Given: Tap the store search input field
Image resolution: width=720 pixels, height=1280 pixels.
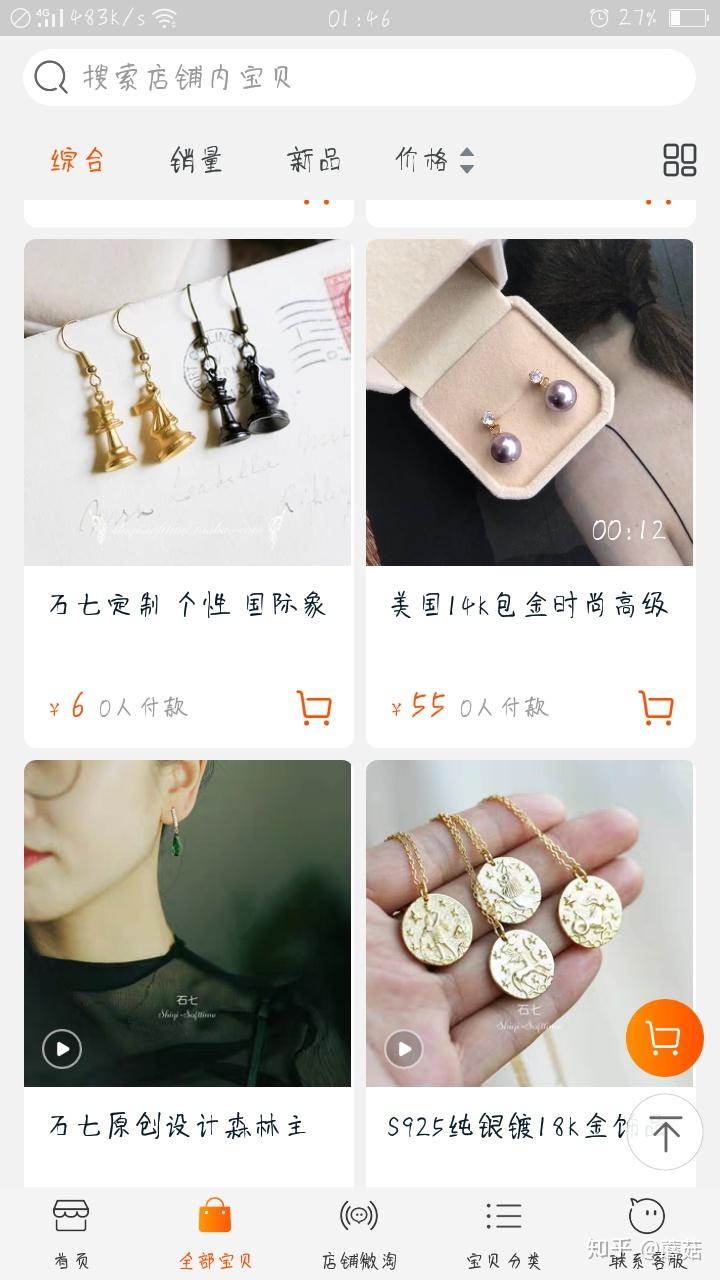Looking at the screenshot, I should click(x=300, y=76).
